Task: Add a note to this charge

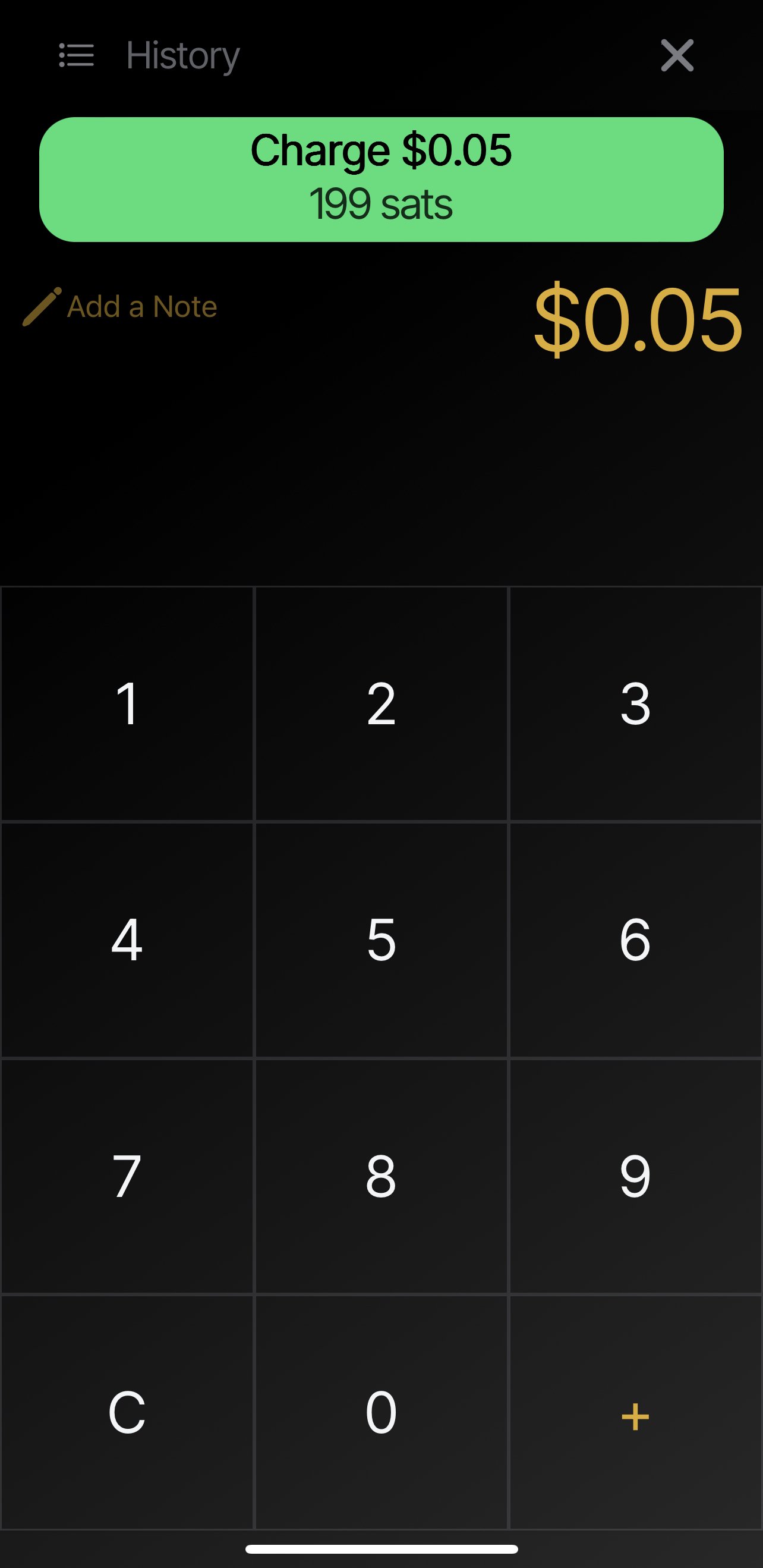Action: [120, 306]
